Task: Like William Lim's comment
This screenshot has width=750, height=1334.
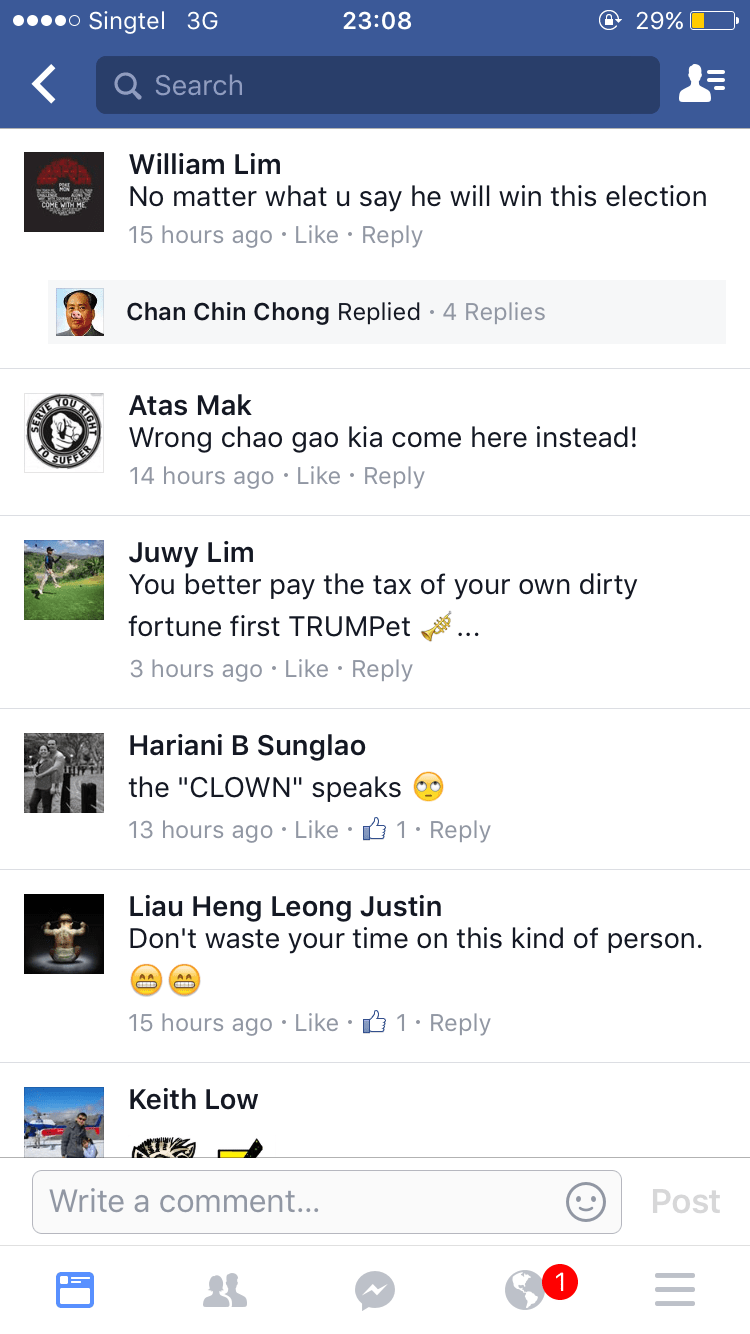Action: (316, 235)
